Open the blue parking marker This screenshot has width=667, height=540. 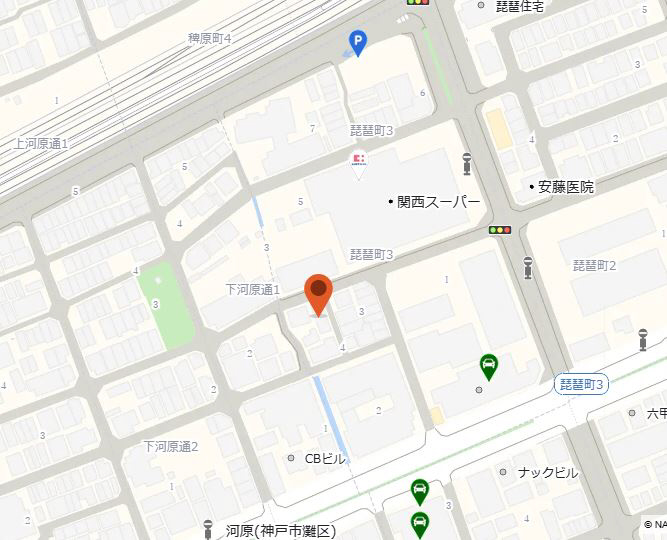click(x=357, y=41)
